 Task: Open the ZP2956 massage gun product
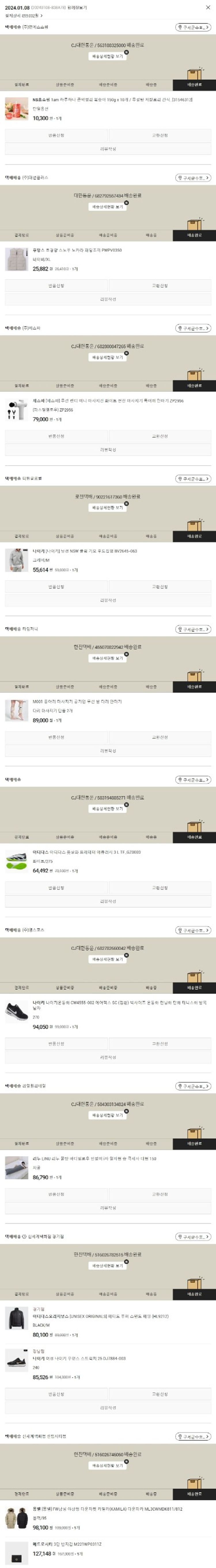pos(91,401)
